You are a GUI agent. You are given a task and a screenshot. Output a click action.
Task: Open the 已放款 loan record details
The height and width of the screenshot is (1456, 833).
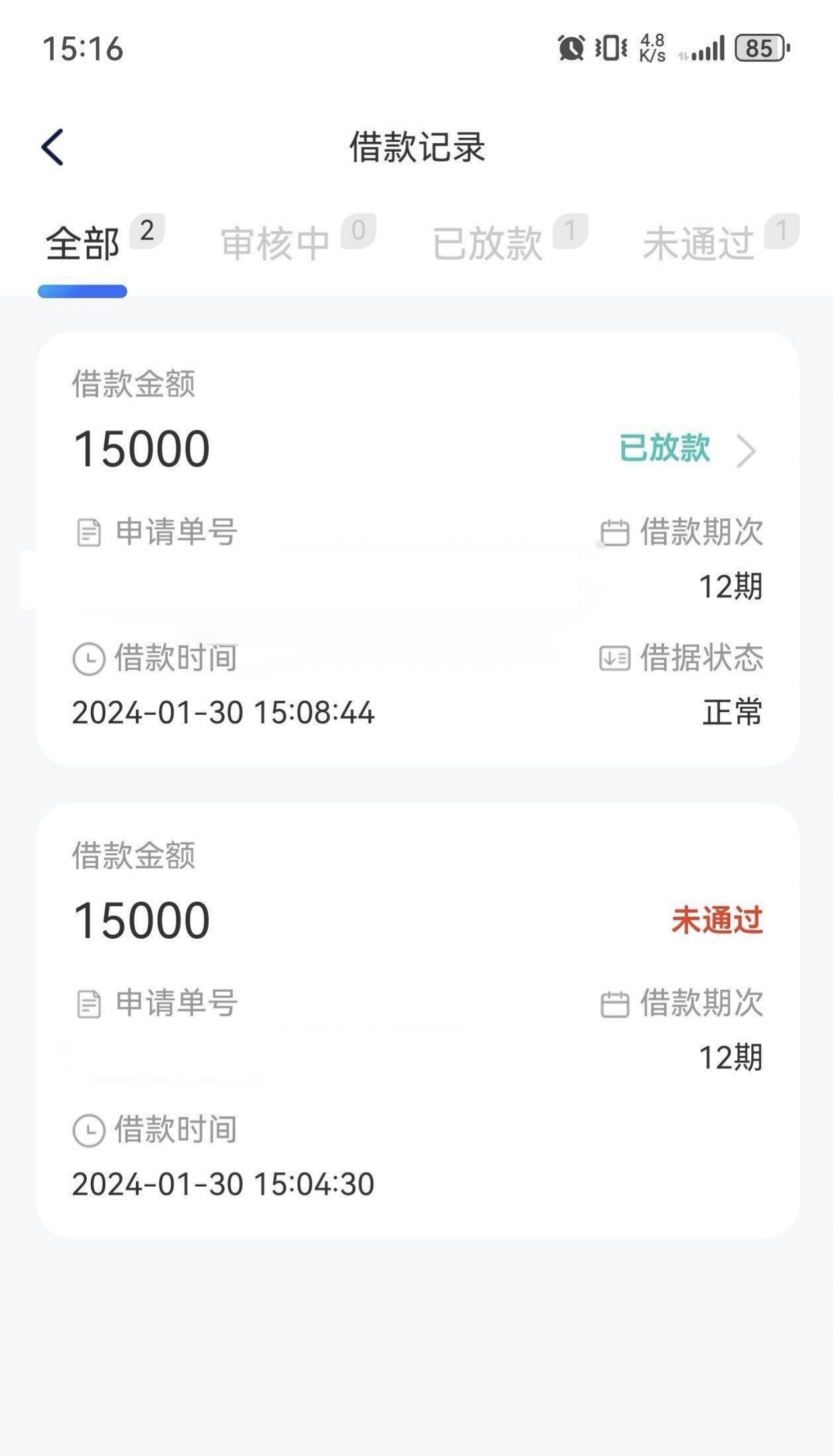[418, 549]
